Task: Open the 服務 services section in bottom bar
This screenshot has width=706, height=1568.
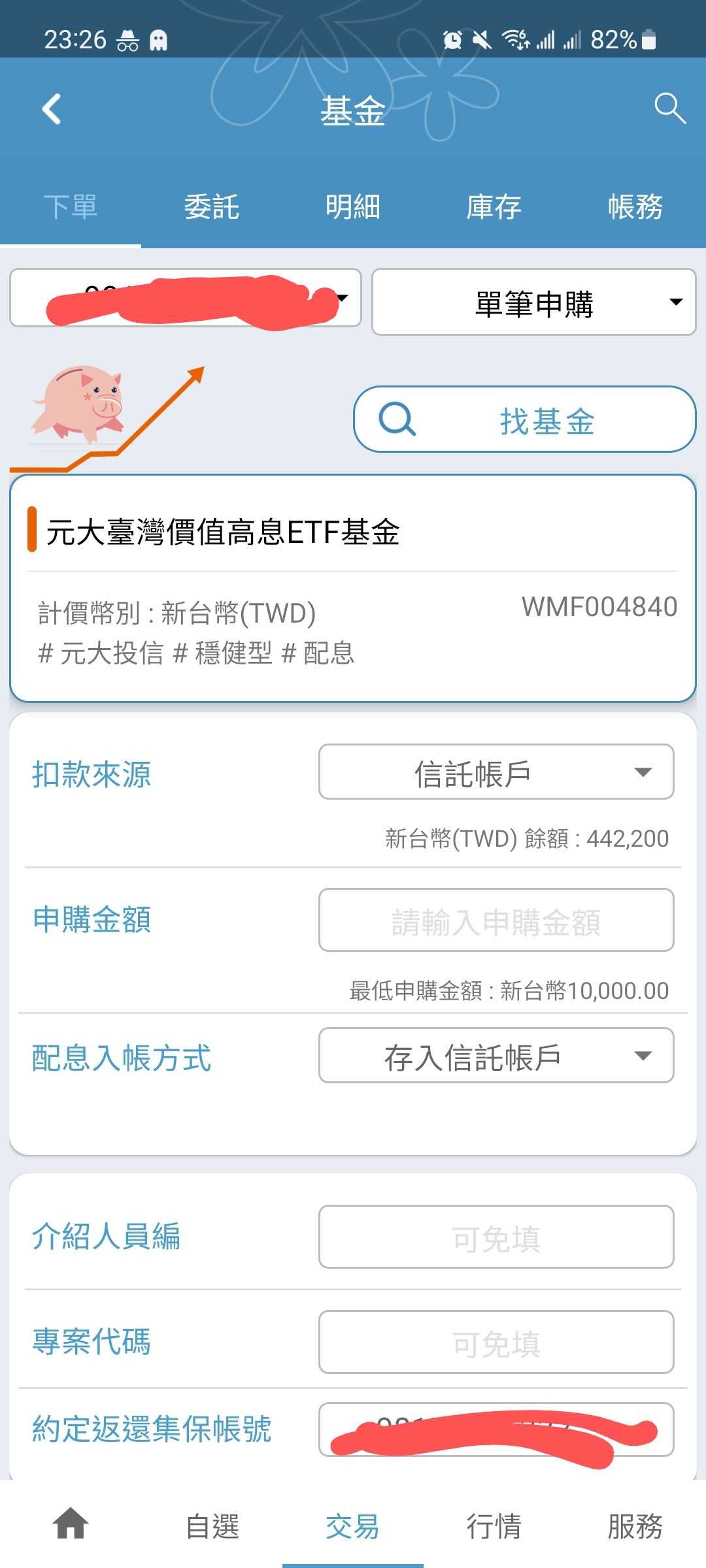Action: (635, 1527)
